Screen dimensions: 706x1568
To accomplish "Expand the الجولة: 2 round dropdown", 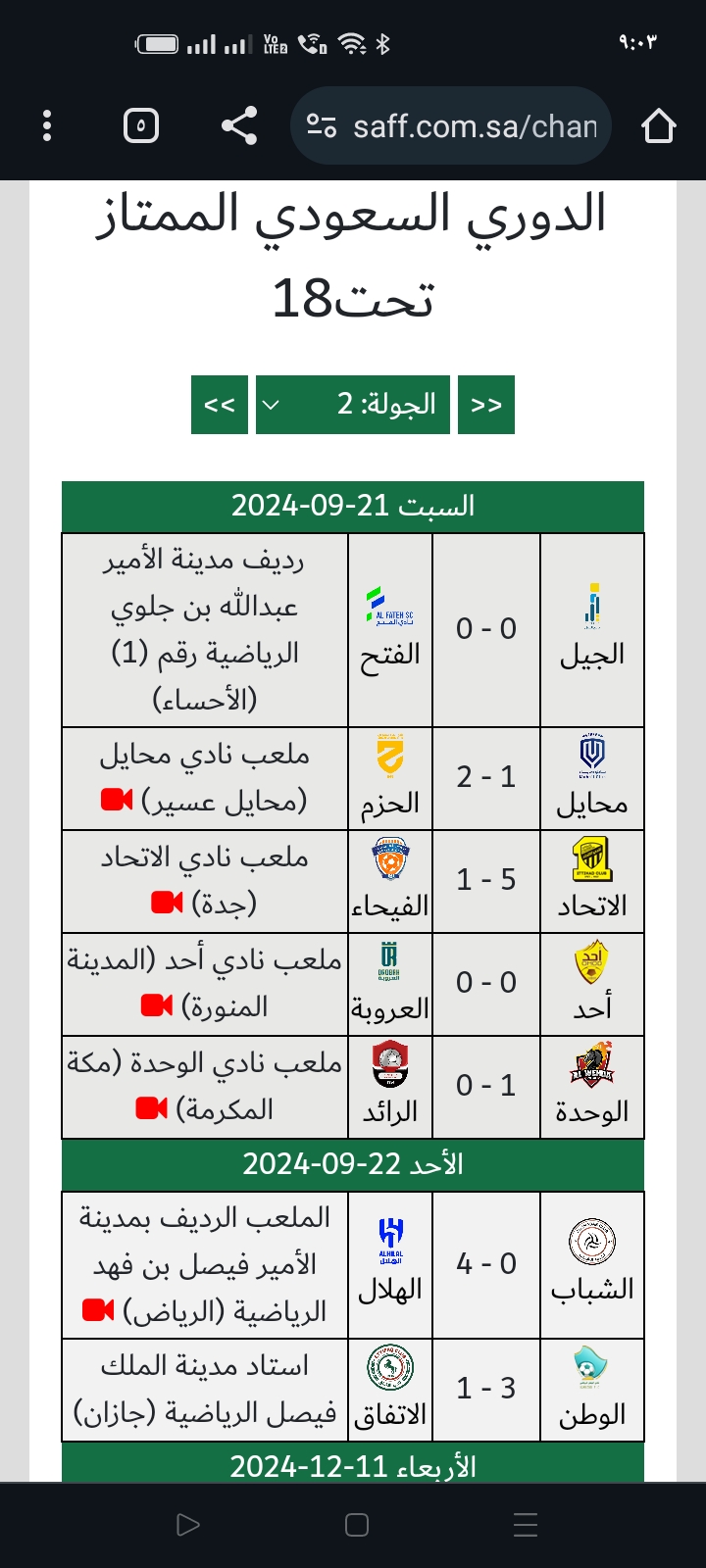I will (x=353, y=405).
